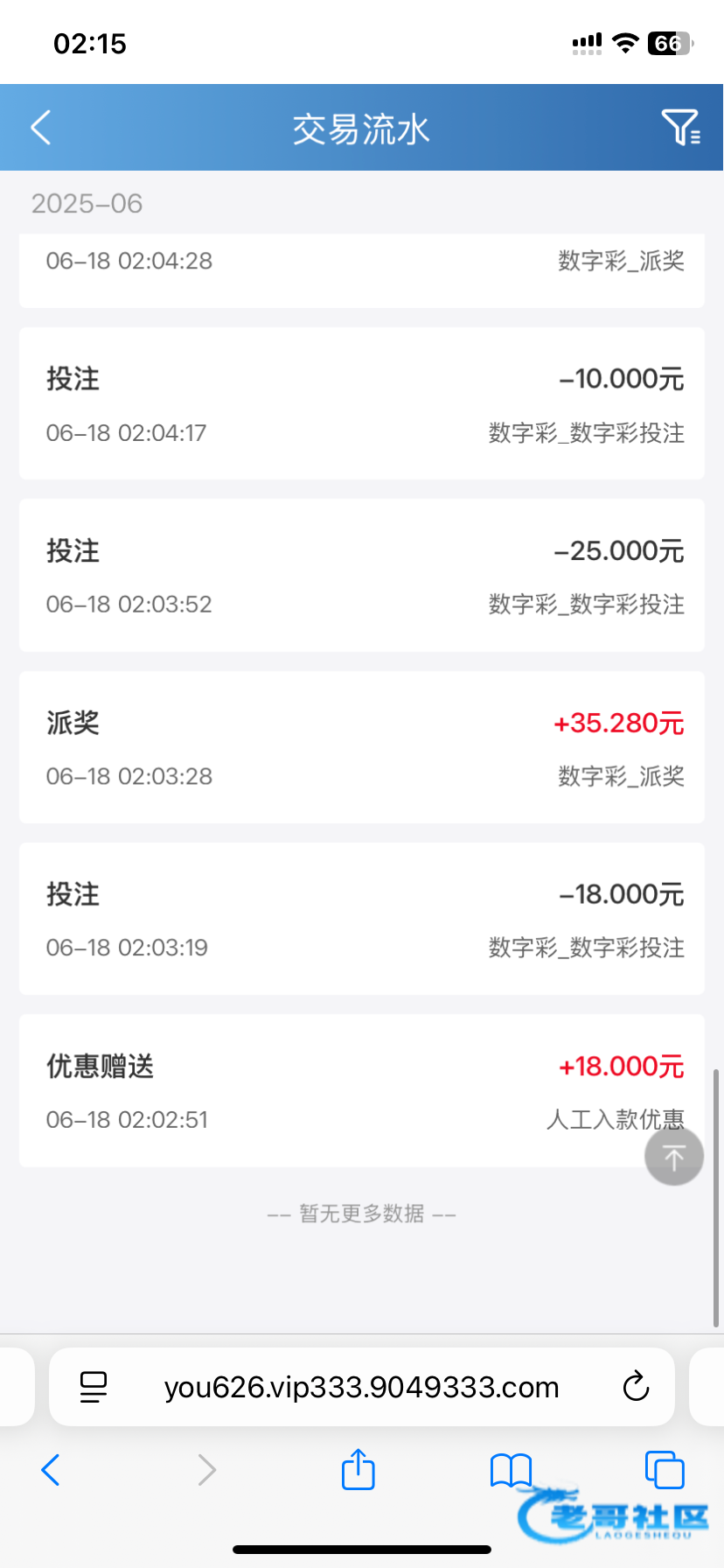Open the transaction filter icon

680,128
